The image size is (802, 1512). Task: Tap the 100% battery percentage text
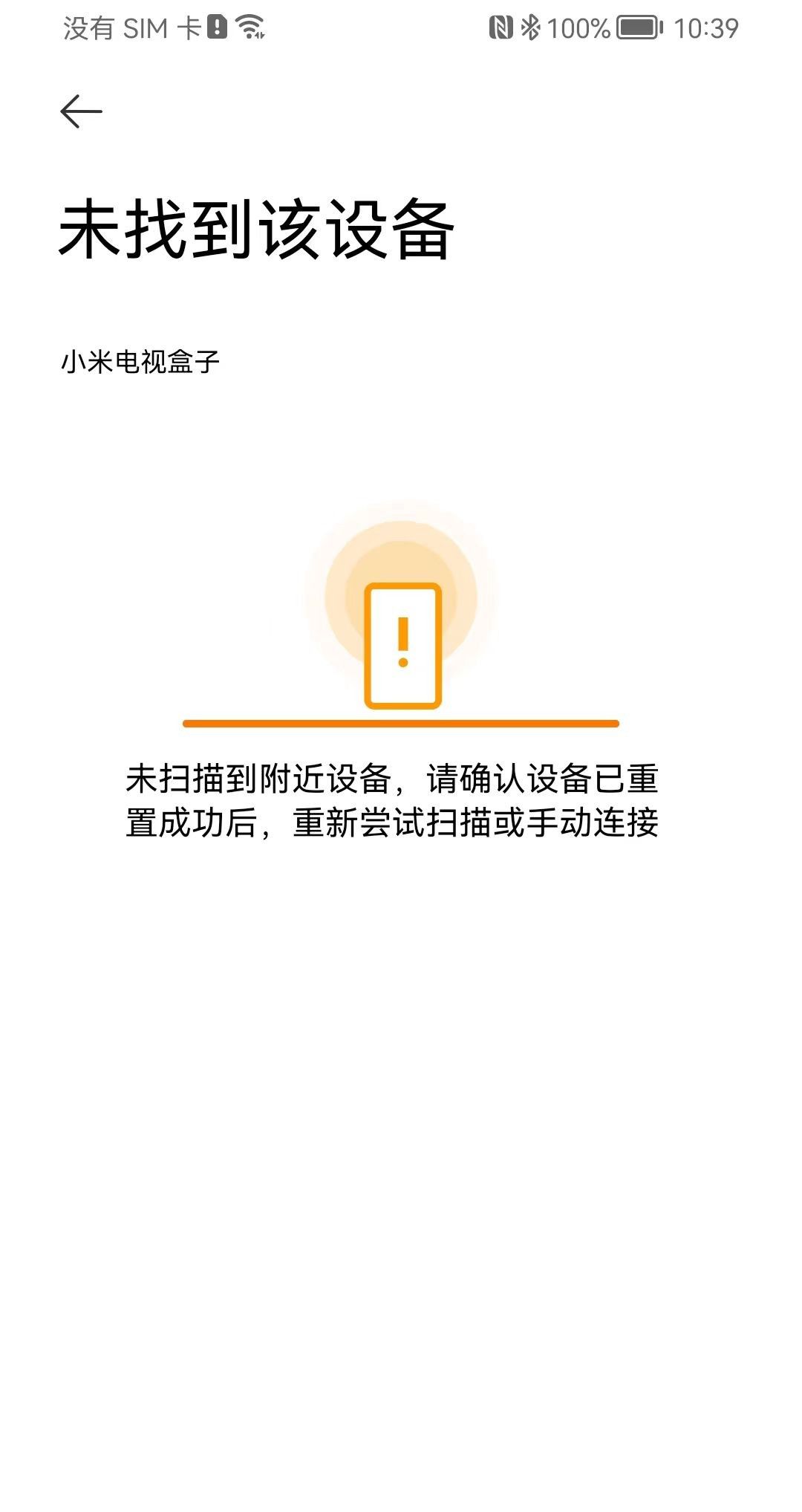click(x=578, y=27)
